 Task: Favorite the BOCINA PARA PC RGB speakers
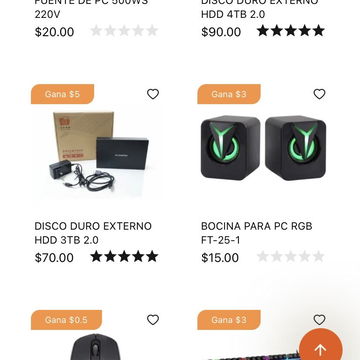tap(319, 94)
